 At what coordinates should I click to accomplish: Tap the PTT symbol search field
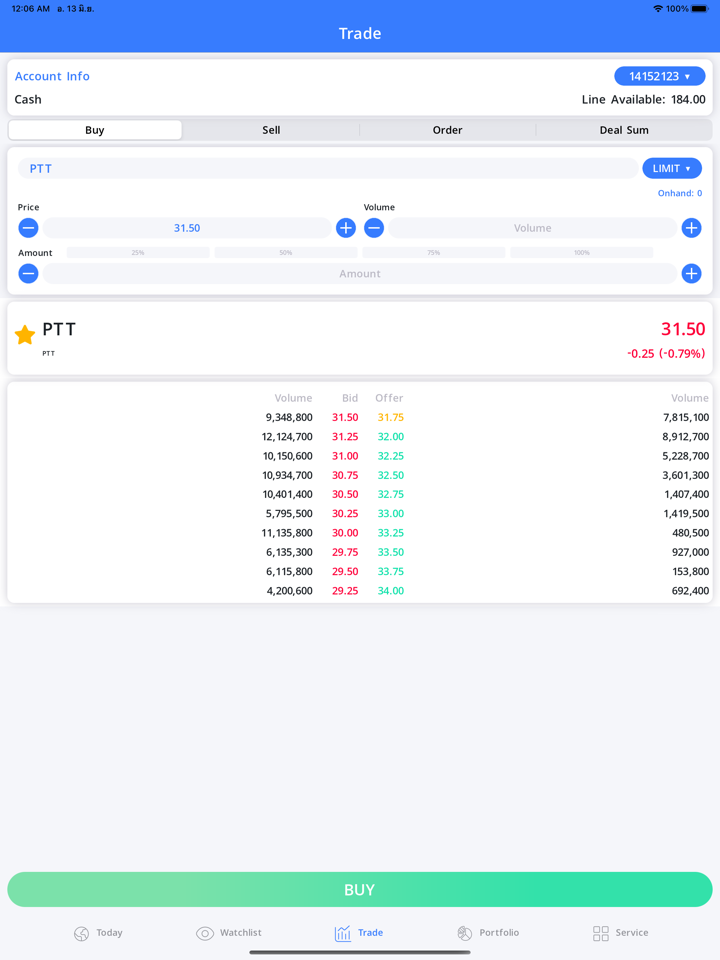(326, 168)
